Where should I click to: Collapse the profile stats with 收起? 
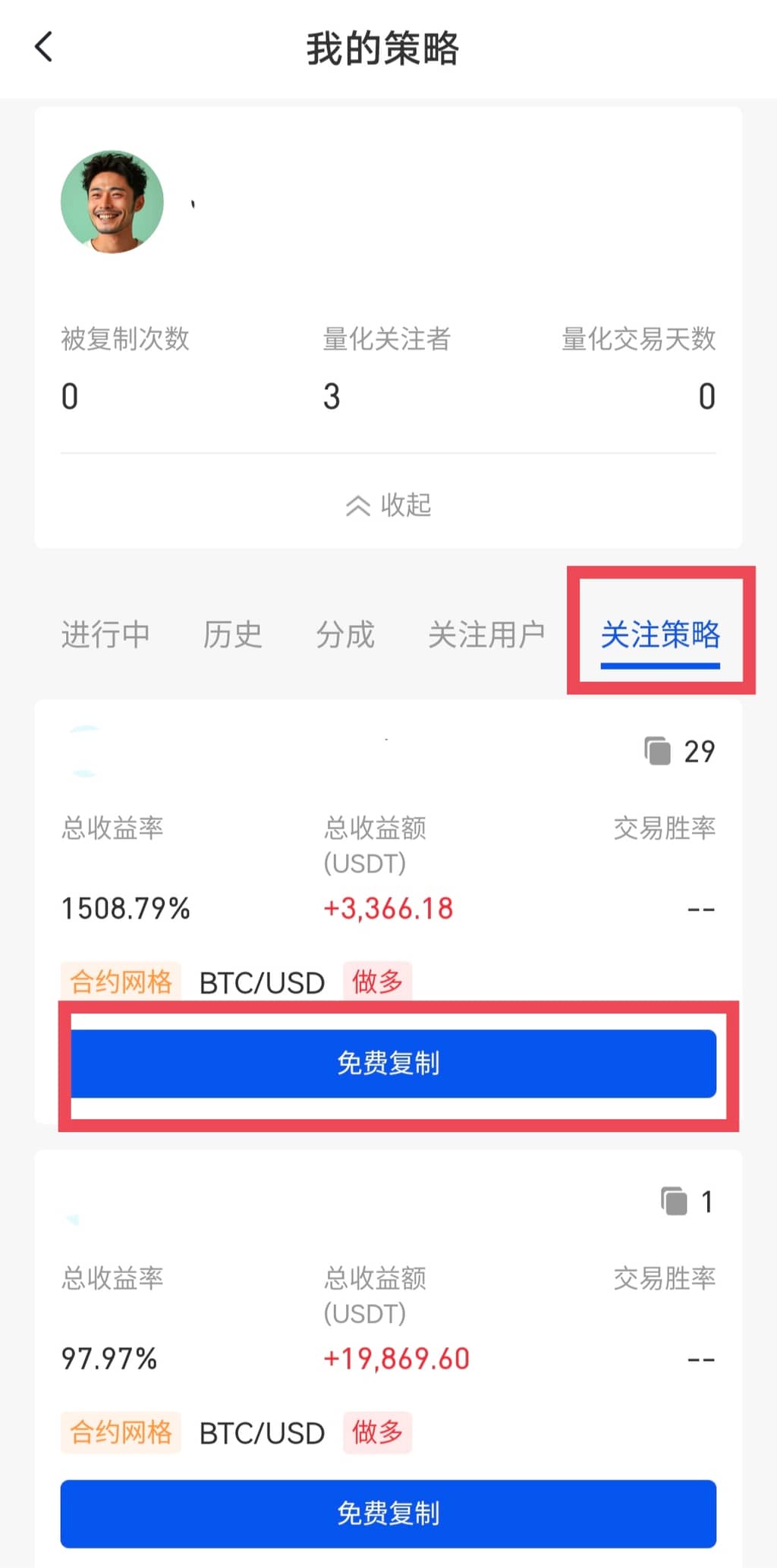(388, 504)
